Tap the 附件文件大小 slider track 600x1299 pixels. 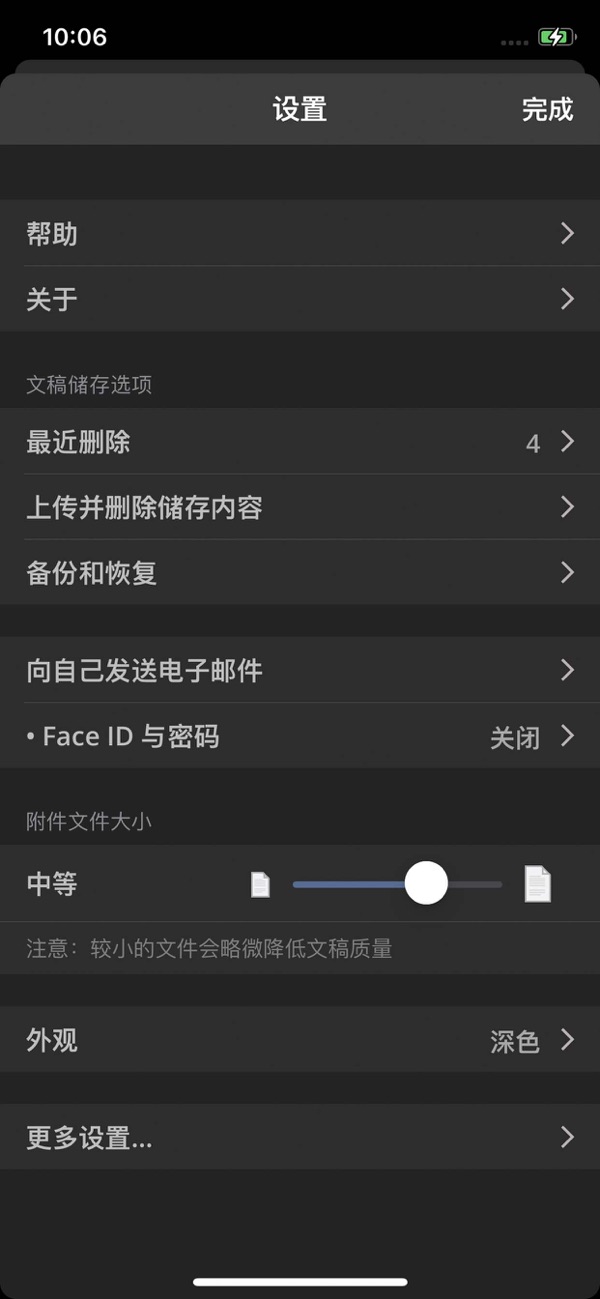point(397,884)
